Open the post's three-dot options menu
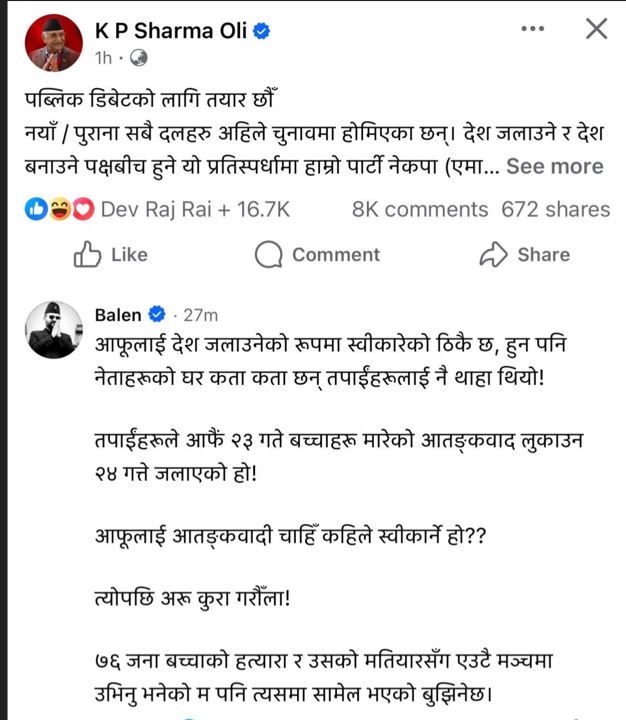The image size is (626, 720). click(532, 30)
